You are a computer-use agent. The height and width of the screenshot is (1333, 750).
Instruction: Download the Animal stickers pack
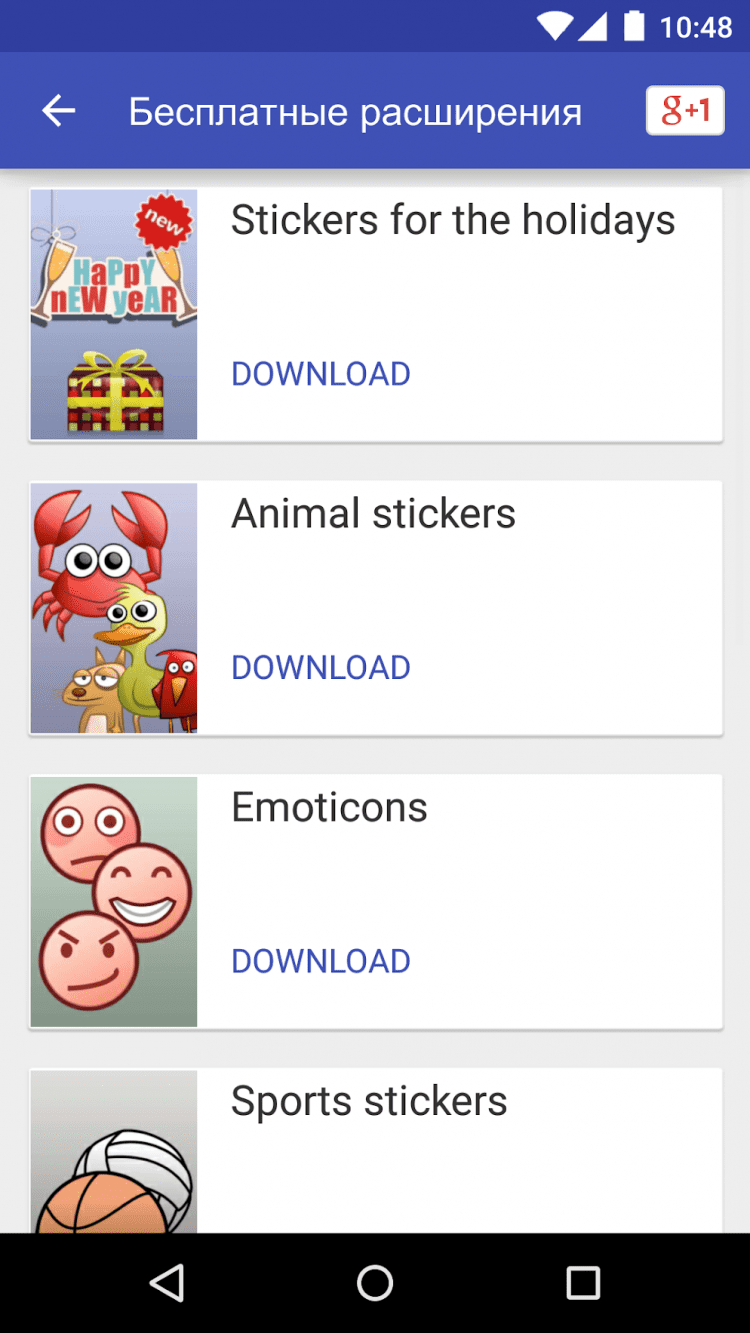tap(321, 667)
